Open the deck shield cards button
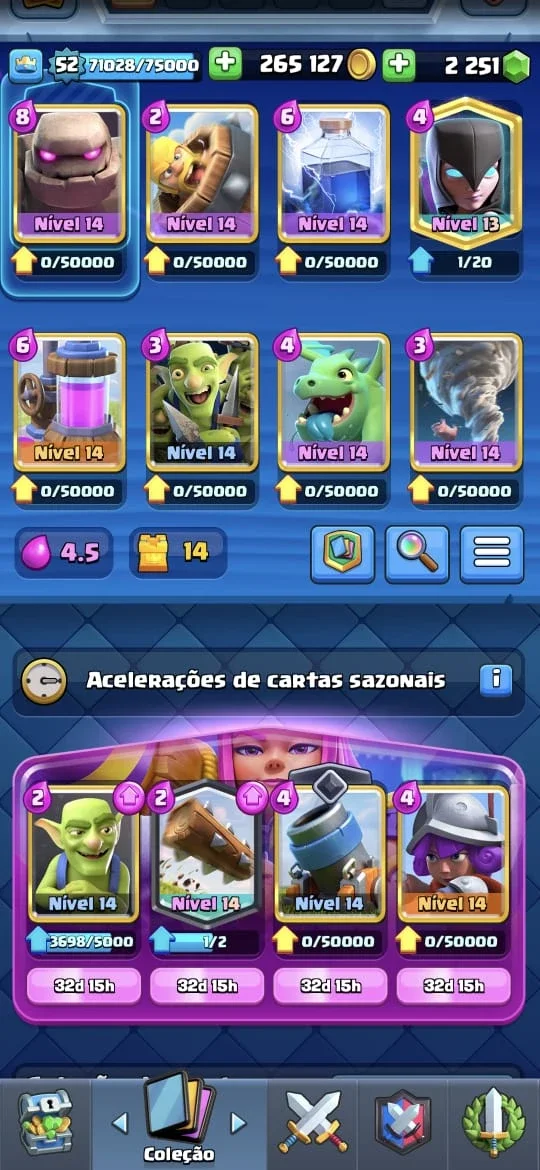 point(342,554)
